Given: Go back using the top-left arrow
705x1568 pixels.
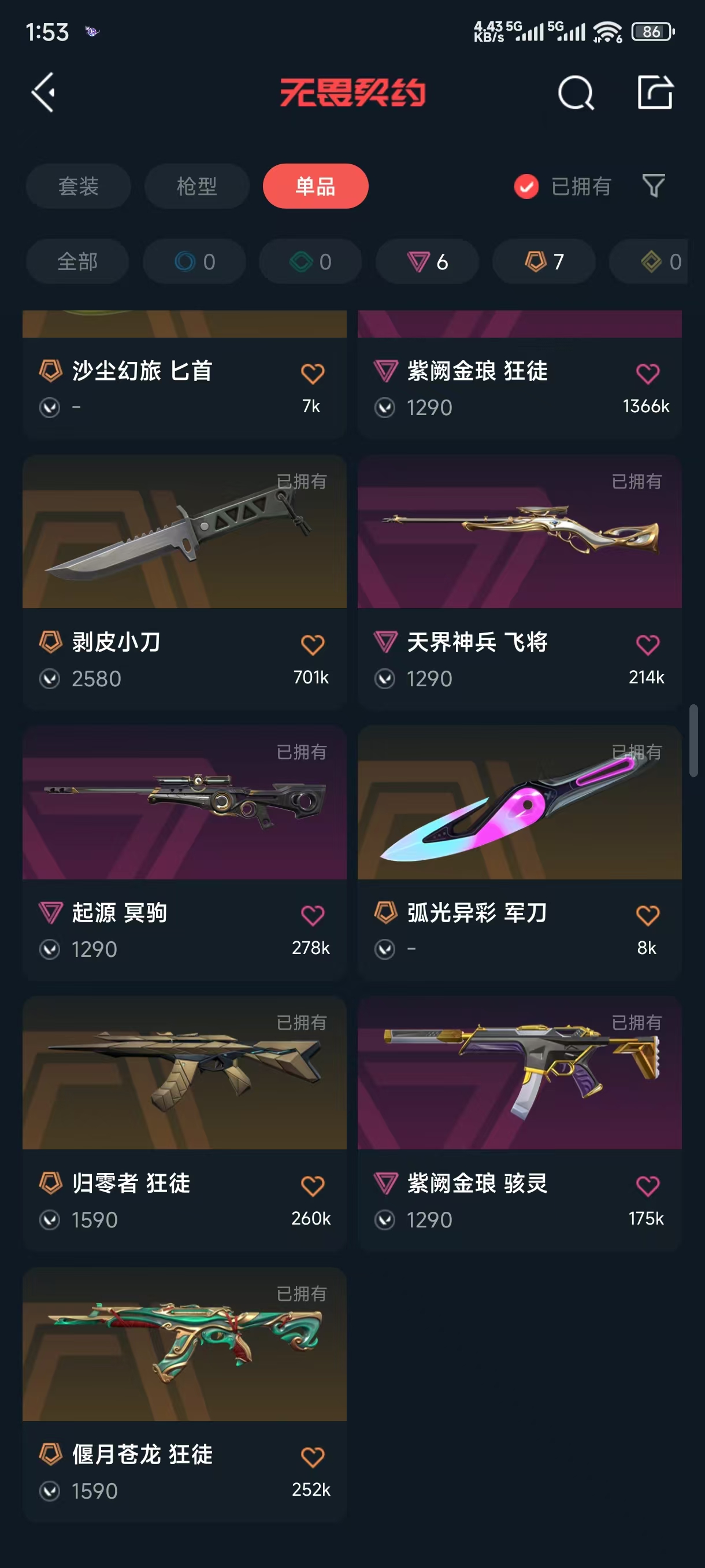Looking at the screenshot, I should pos(44,93).
